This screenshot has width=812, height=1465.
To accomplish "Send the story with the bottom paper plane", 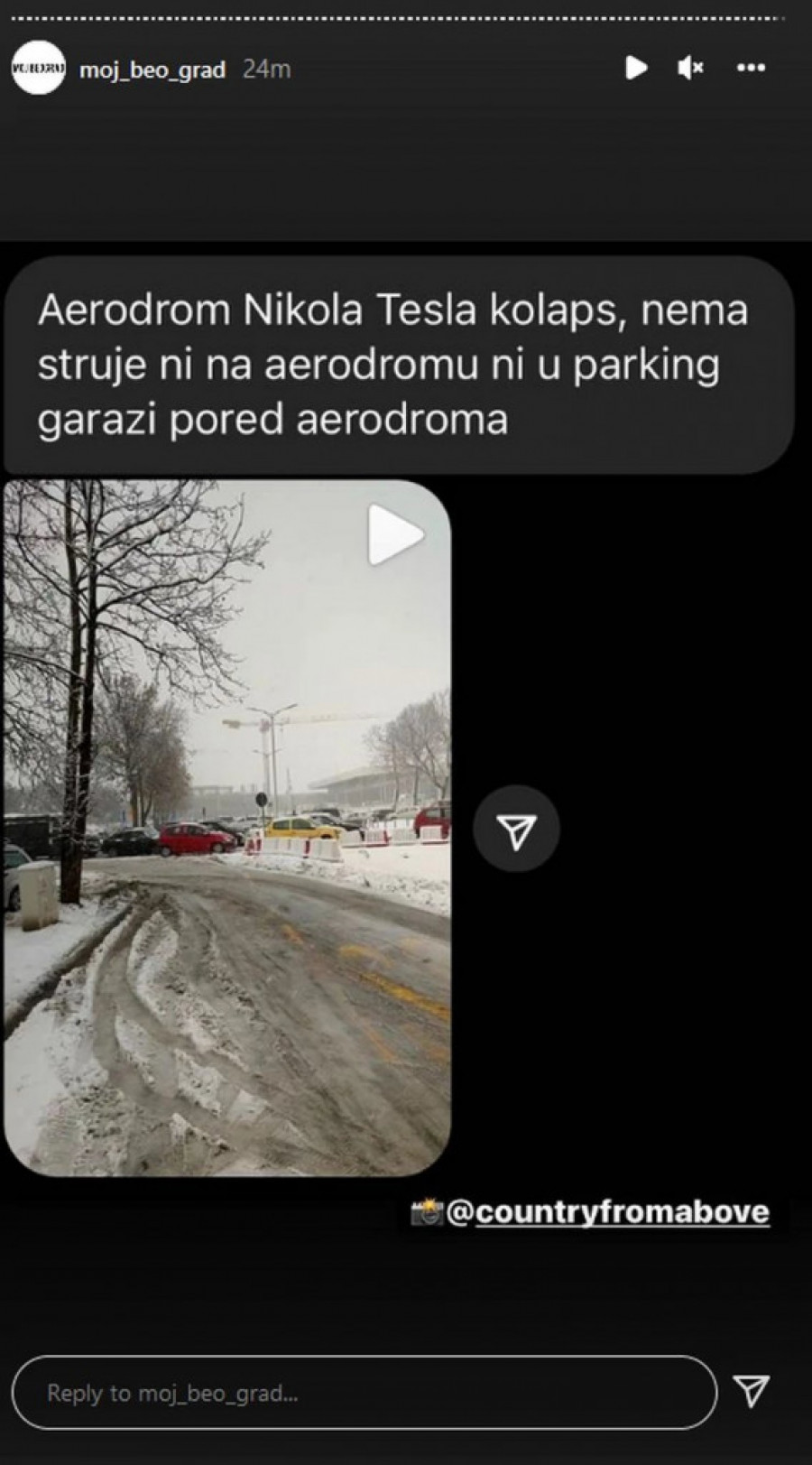I will (752, 1391).
